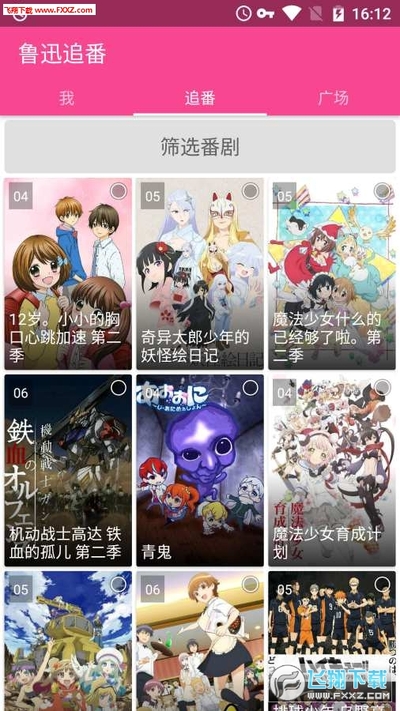Image resolution: width=400 pixels, height=711 pixels.
Task: Open the 奇异太郎少年的妖怪绘日记 card
Action: coord(200,273)
